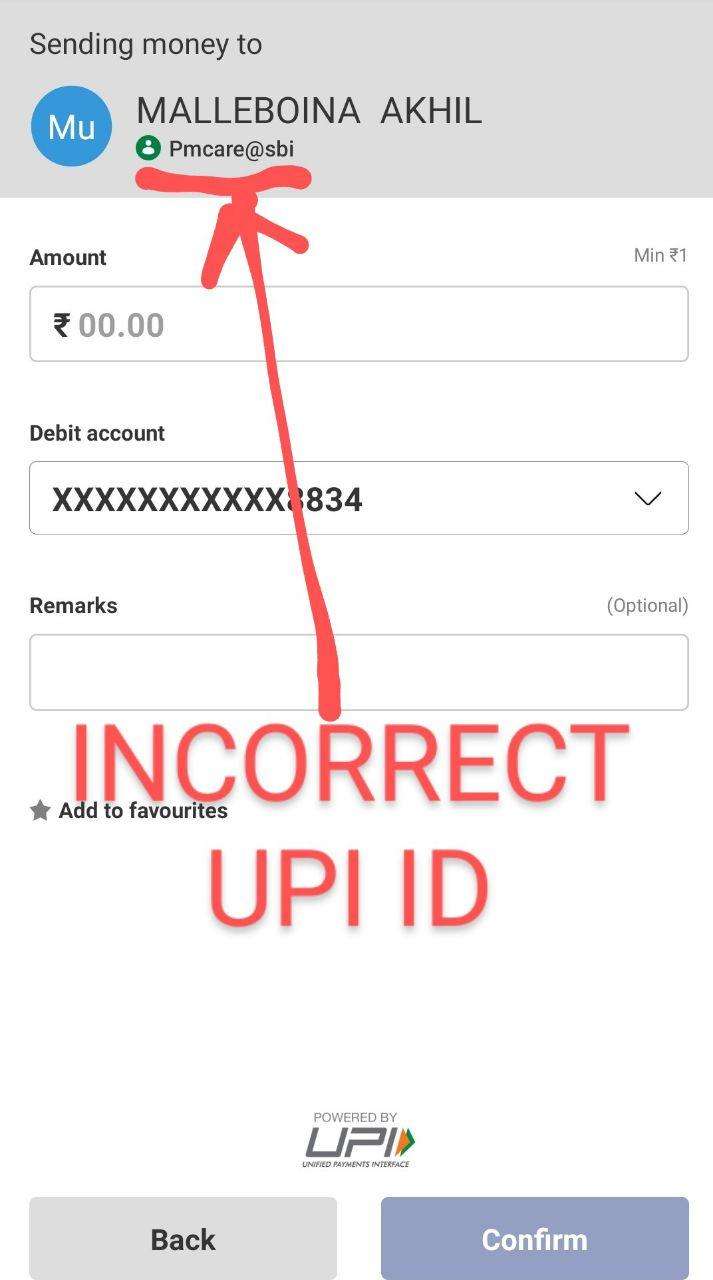Go back using the Back button
Viewport: 713px width, 1280px height.
pos(183,1239)
